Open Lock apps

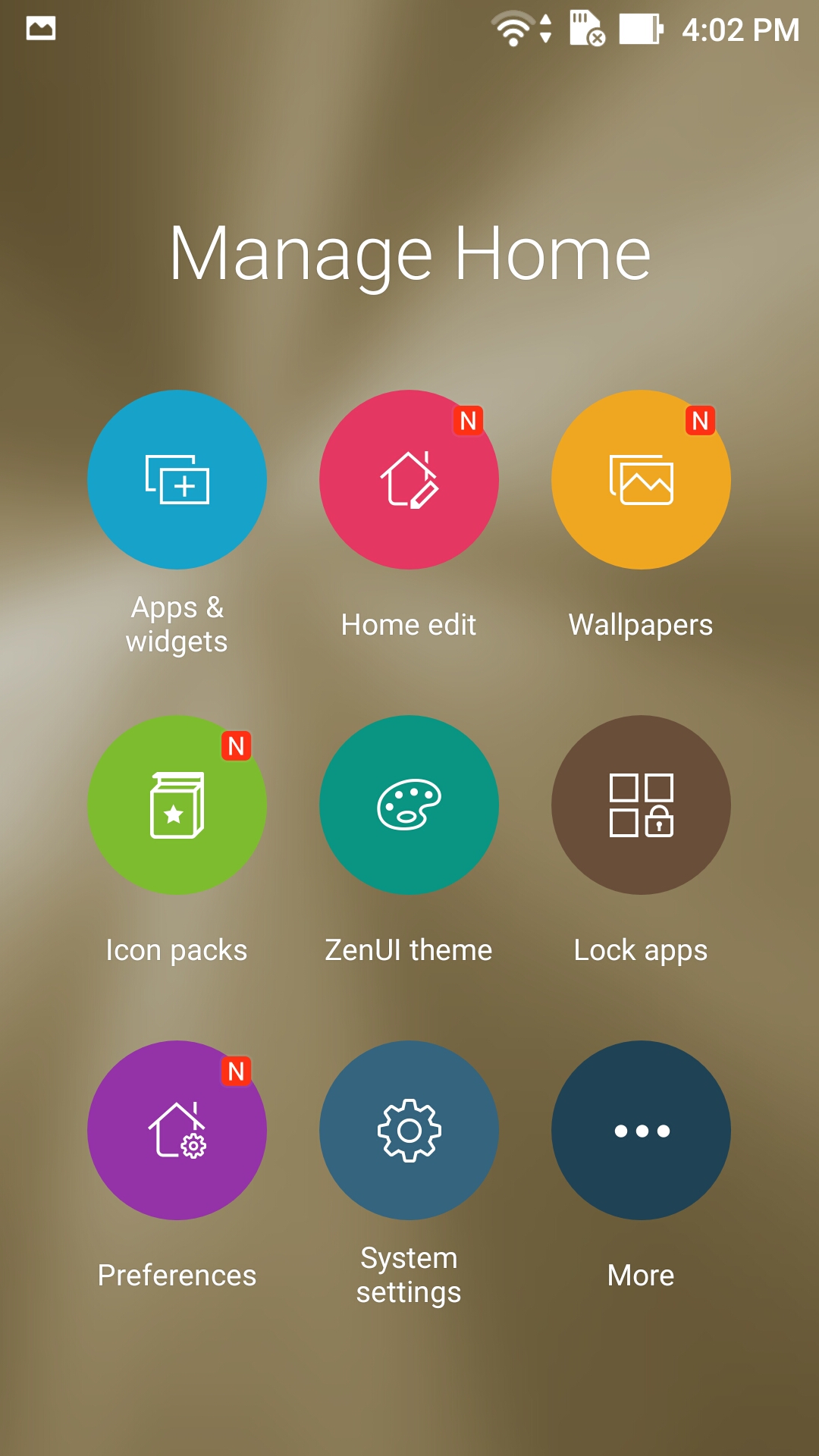click(641, 805)
